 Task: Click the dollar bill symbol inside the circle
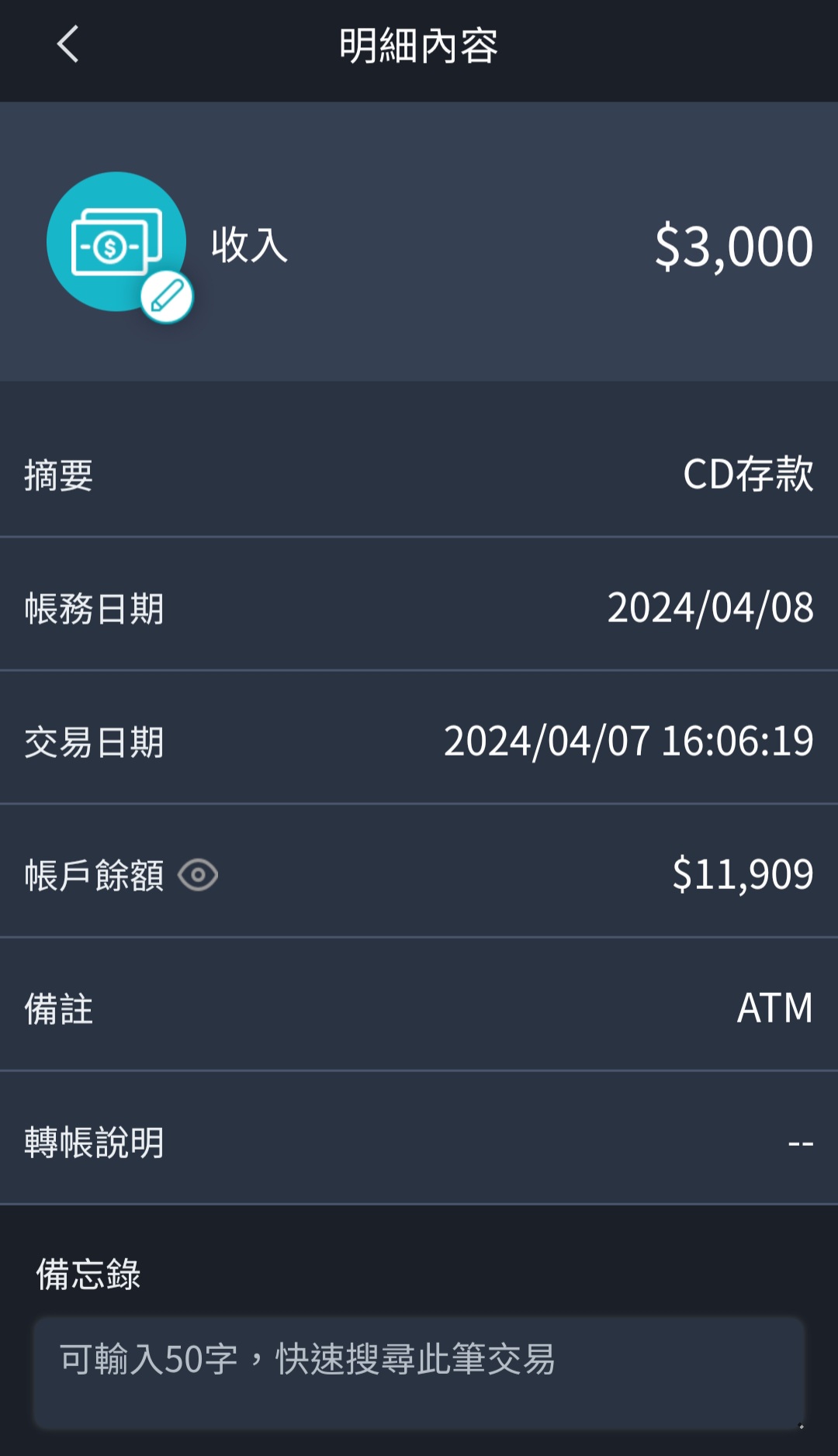(111, 247)
